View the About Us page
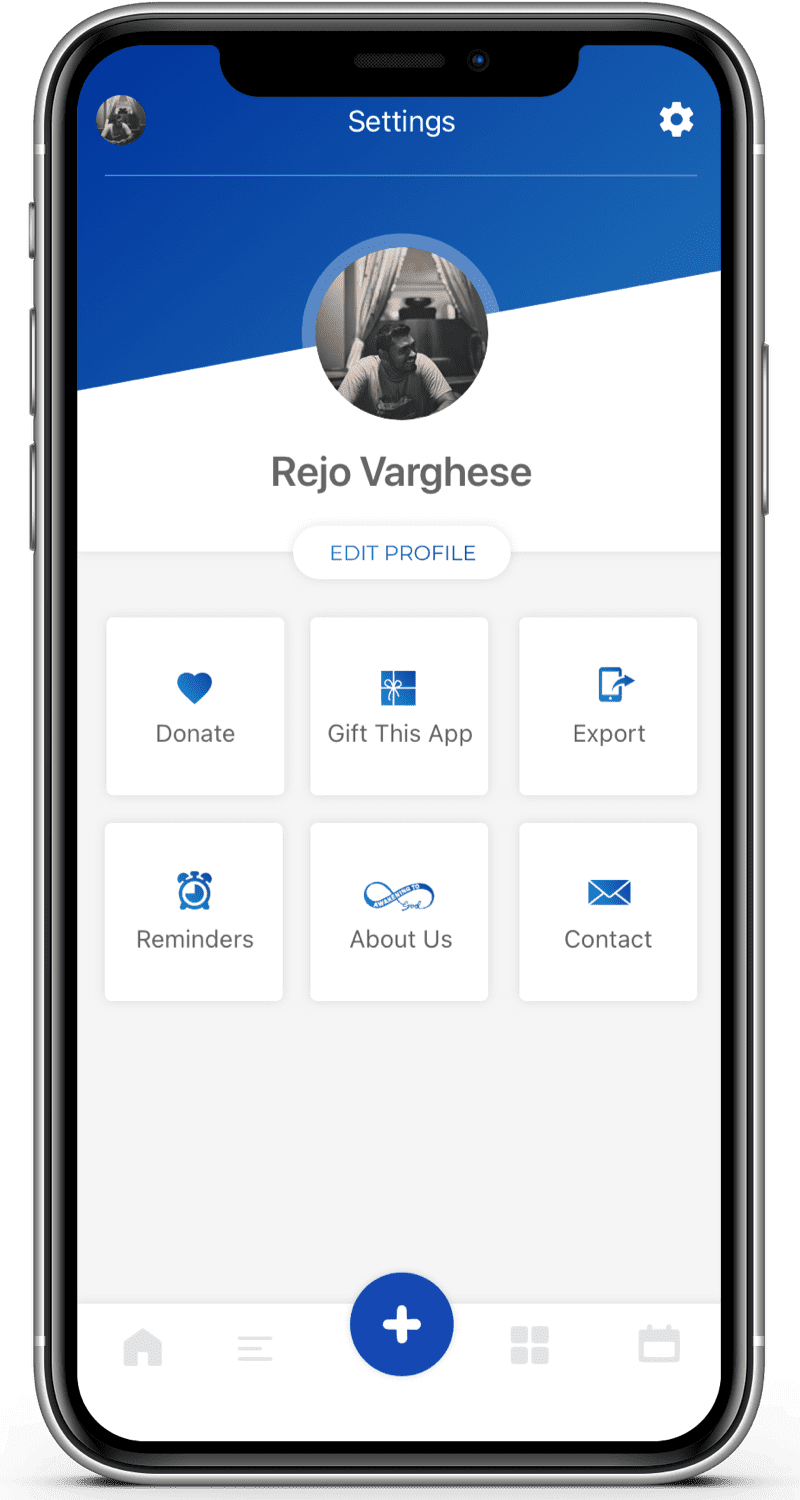Screen dimensions: 800x1500 click(399, 911)
